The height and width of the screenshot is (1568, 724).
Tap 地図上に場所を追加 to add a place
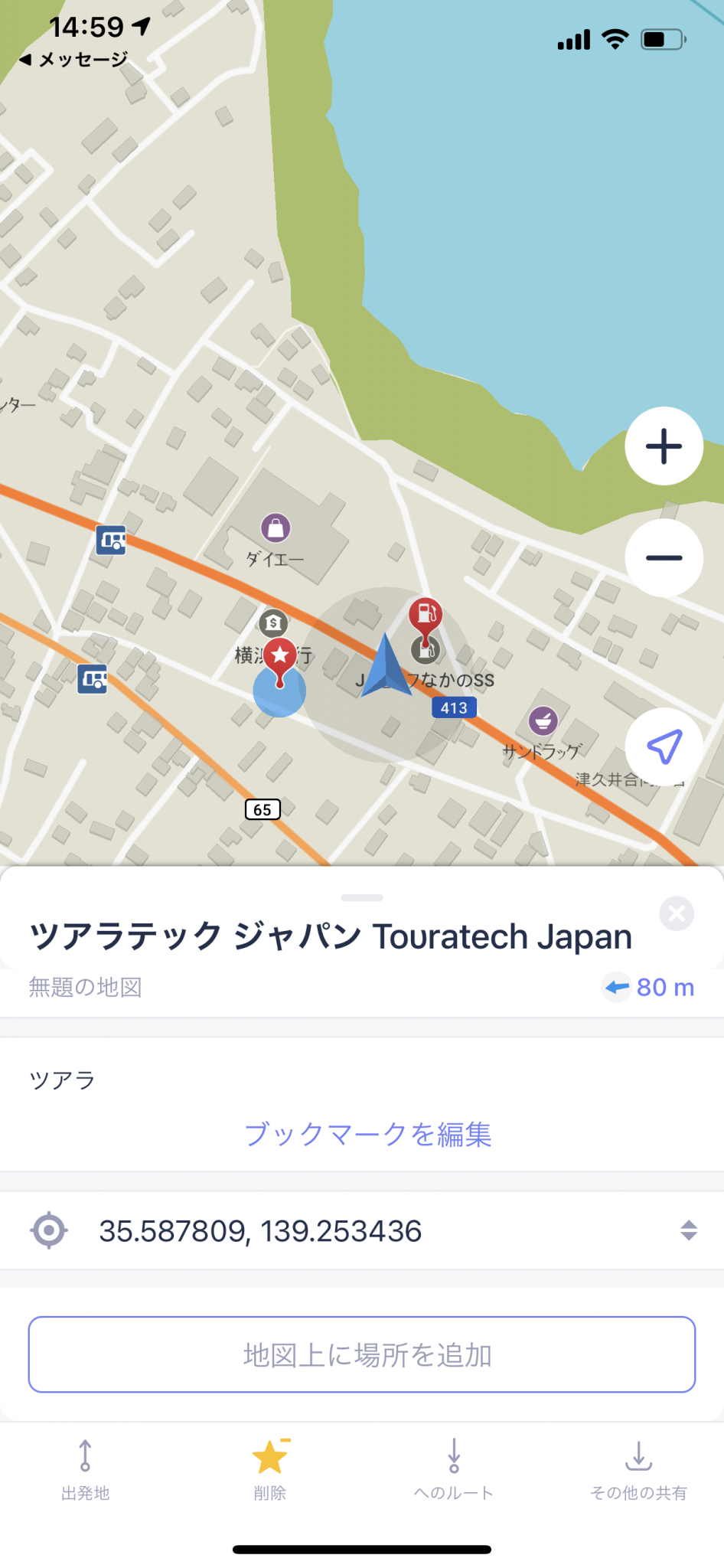point(361,1354)
